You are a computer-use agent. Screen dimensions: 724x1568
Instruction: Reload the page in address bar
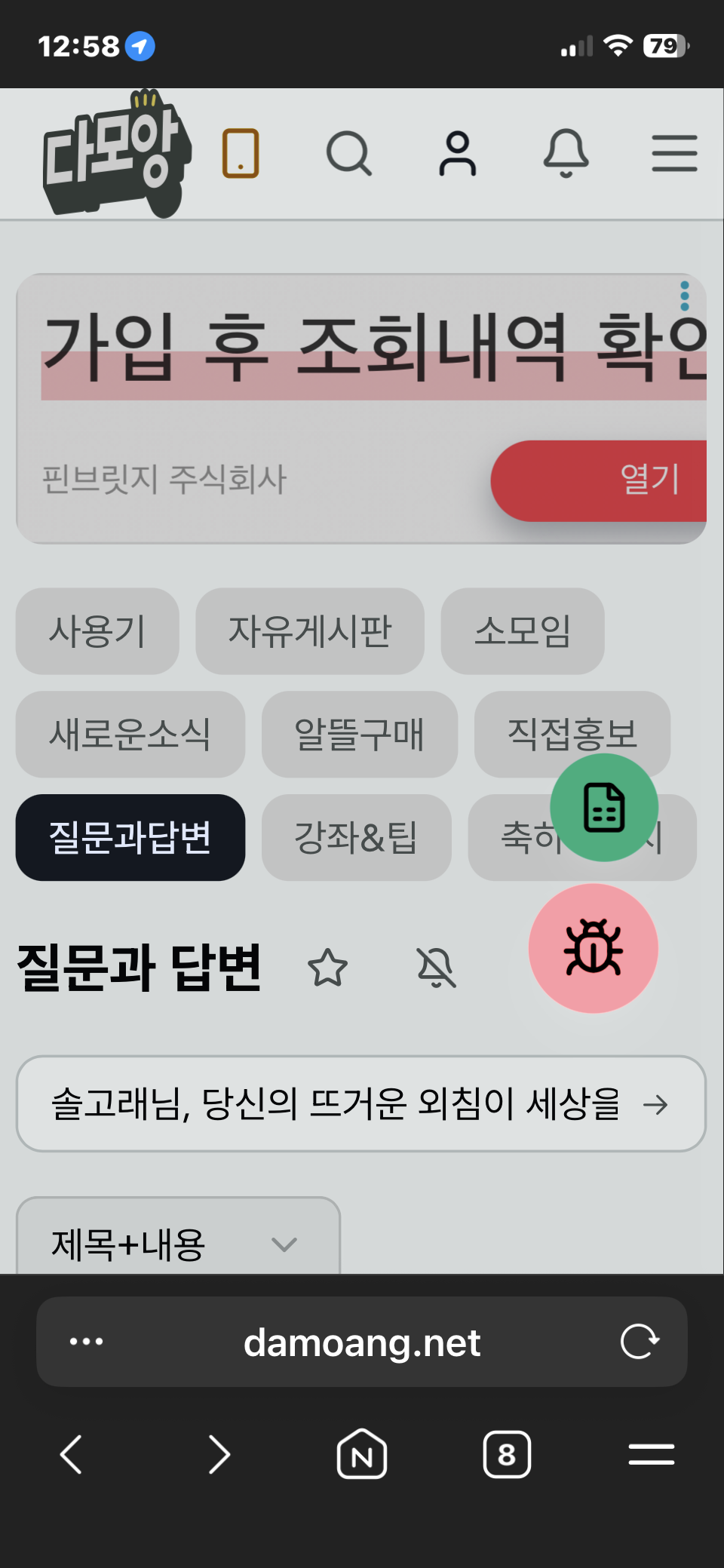(640, 1342)
